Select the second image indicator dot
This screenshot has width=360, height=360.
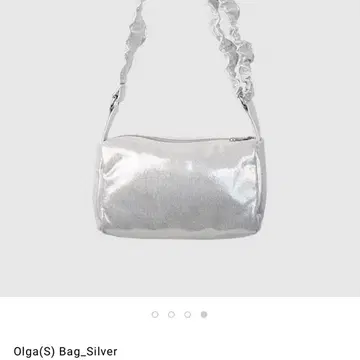tap(171, 314)
